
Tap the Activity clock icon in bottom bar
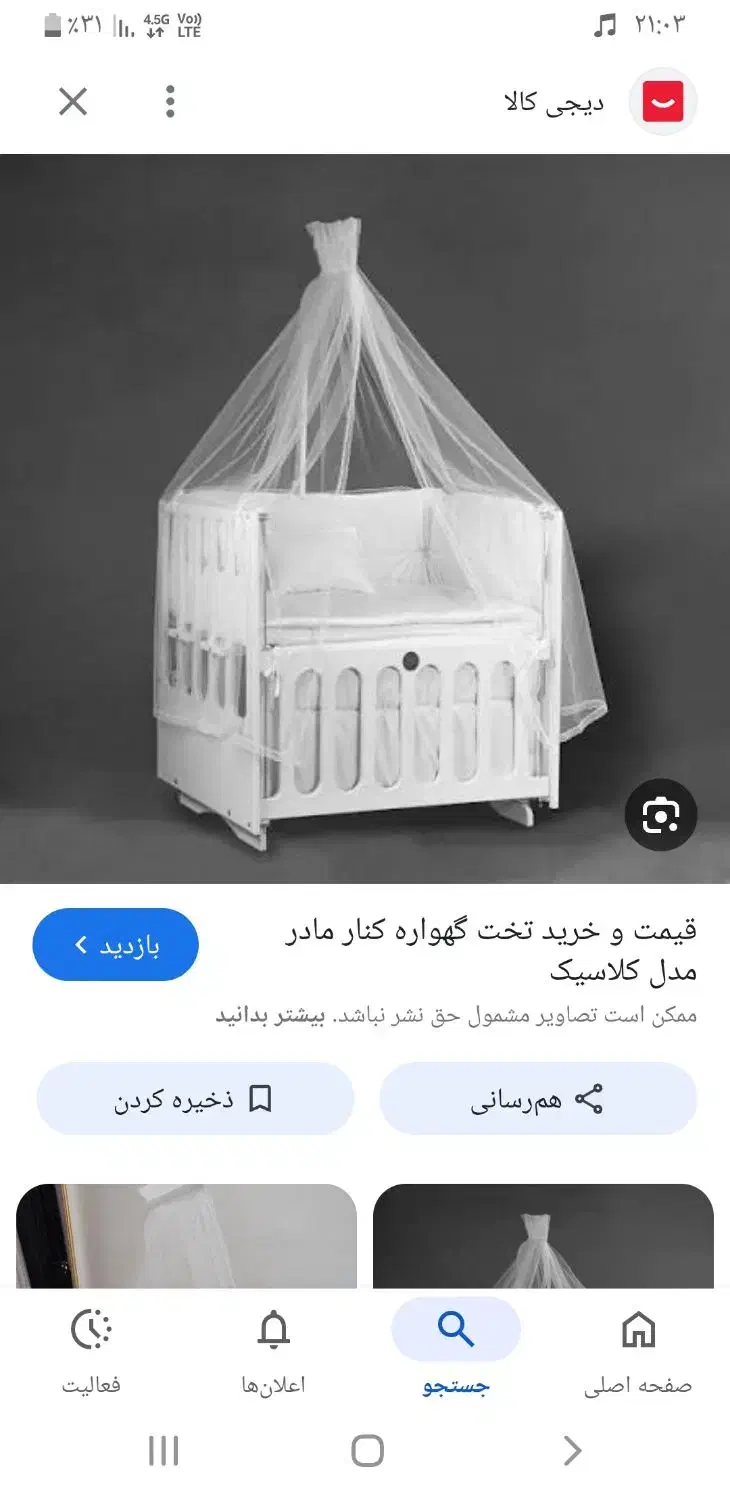[92, 1330]
